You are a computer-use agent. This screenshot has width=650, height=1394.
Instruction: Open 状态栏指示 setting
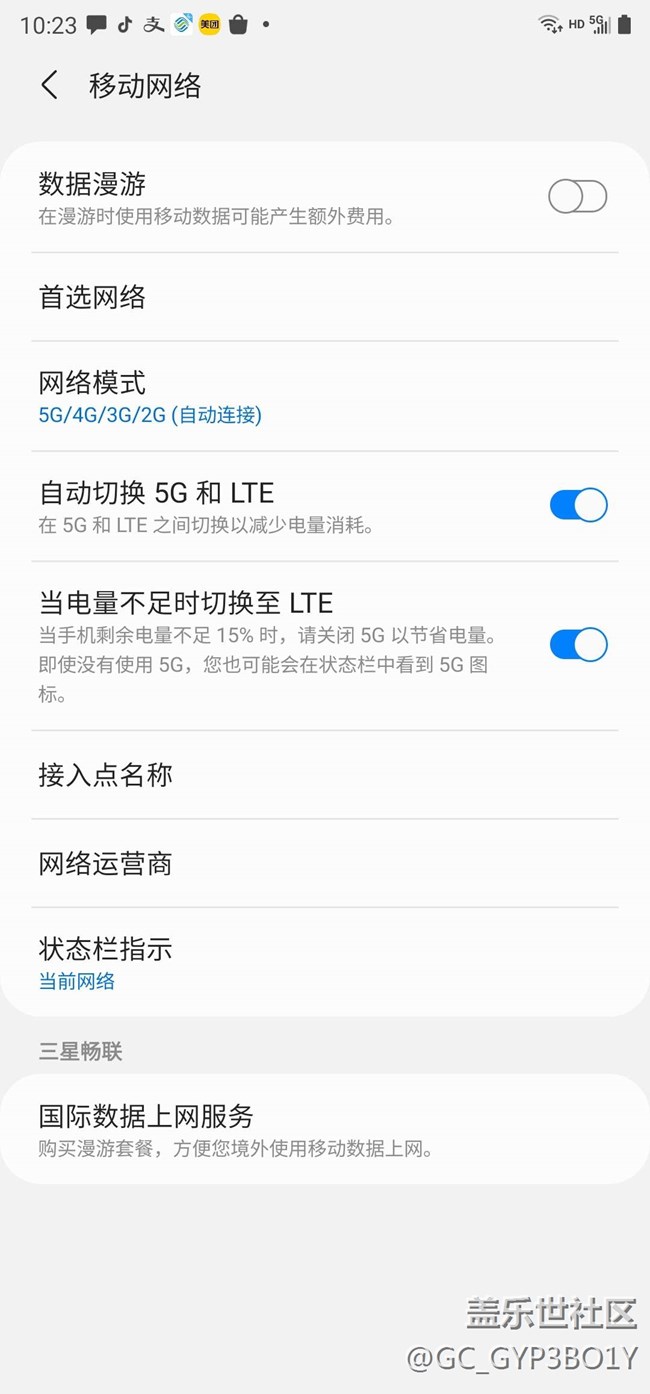(x=325, y=962)
